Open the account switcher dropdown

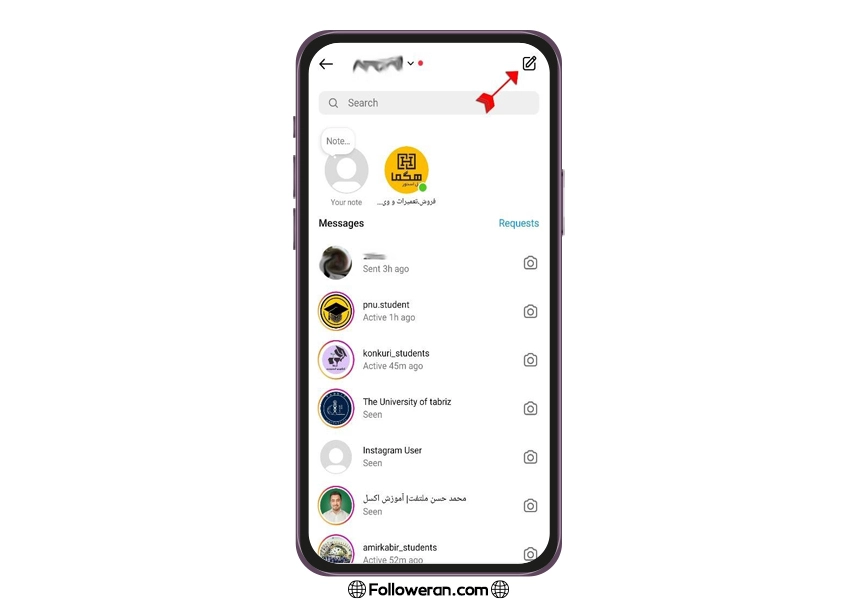click(410, 64)
